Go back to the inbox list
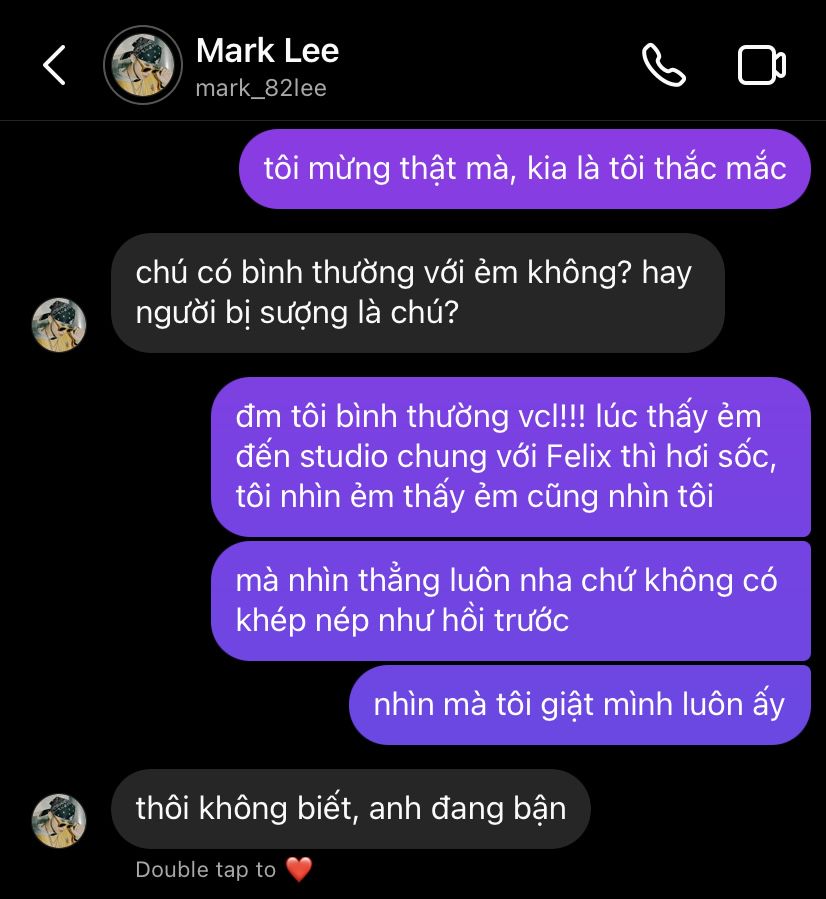The width and height of the screenshot is (826, 899). [x=54, y=66]
